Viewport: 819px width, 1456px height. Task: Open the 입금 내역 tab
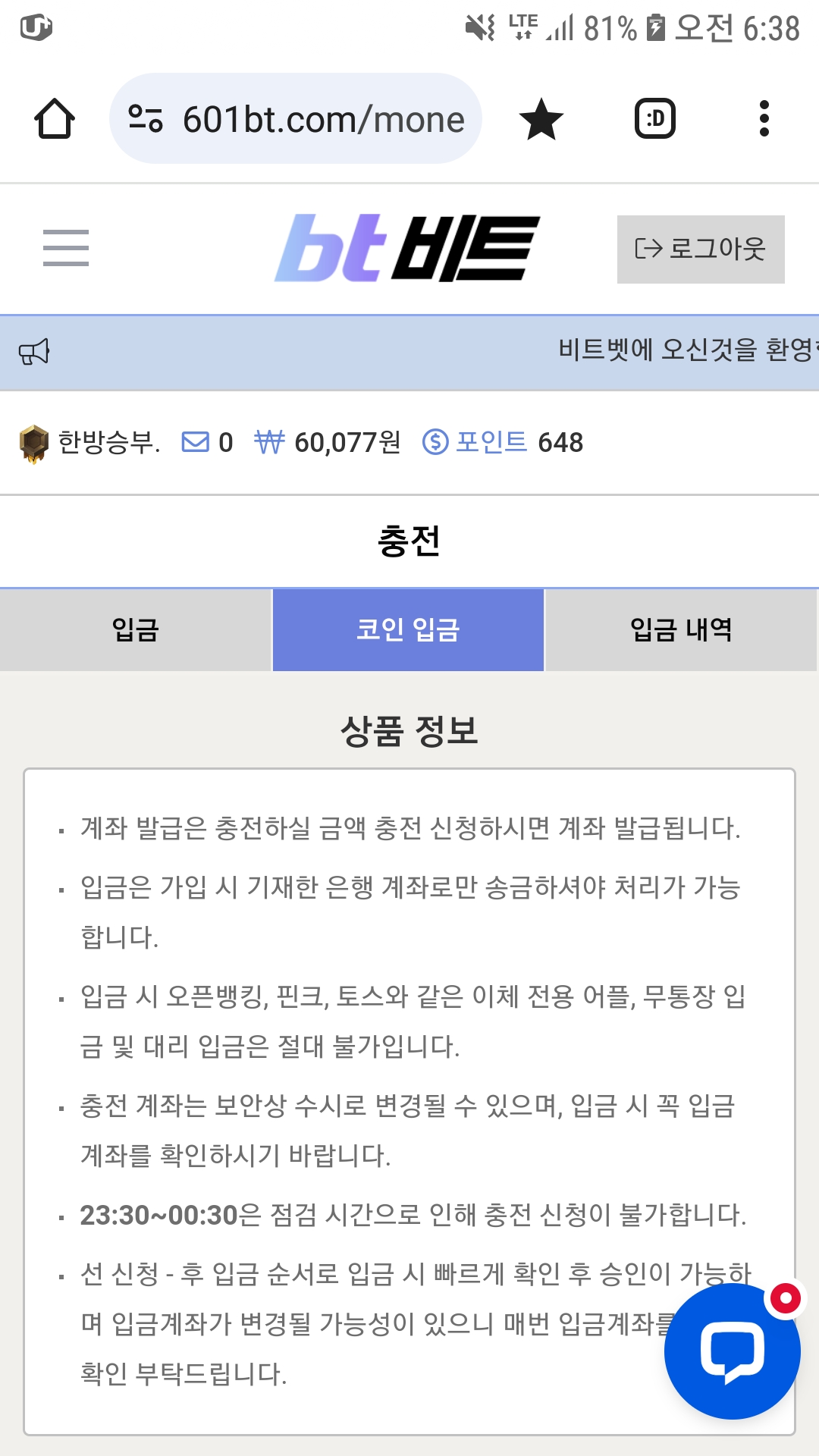click(681, 630)
